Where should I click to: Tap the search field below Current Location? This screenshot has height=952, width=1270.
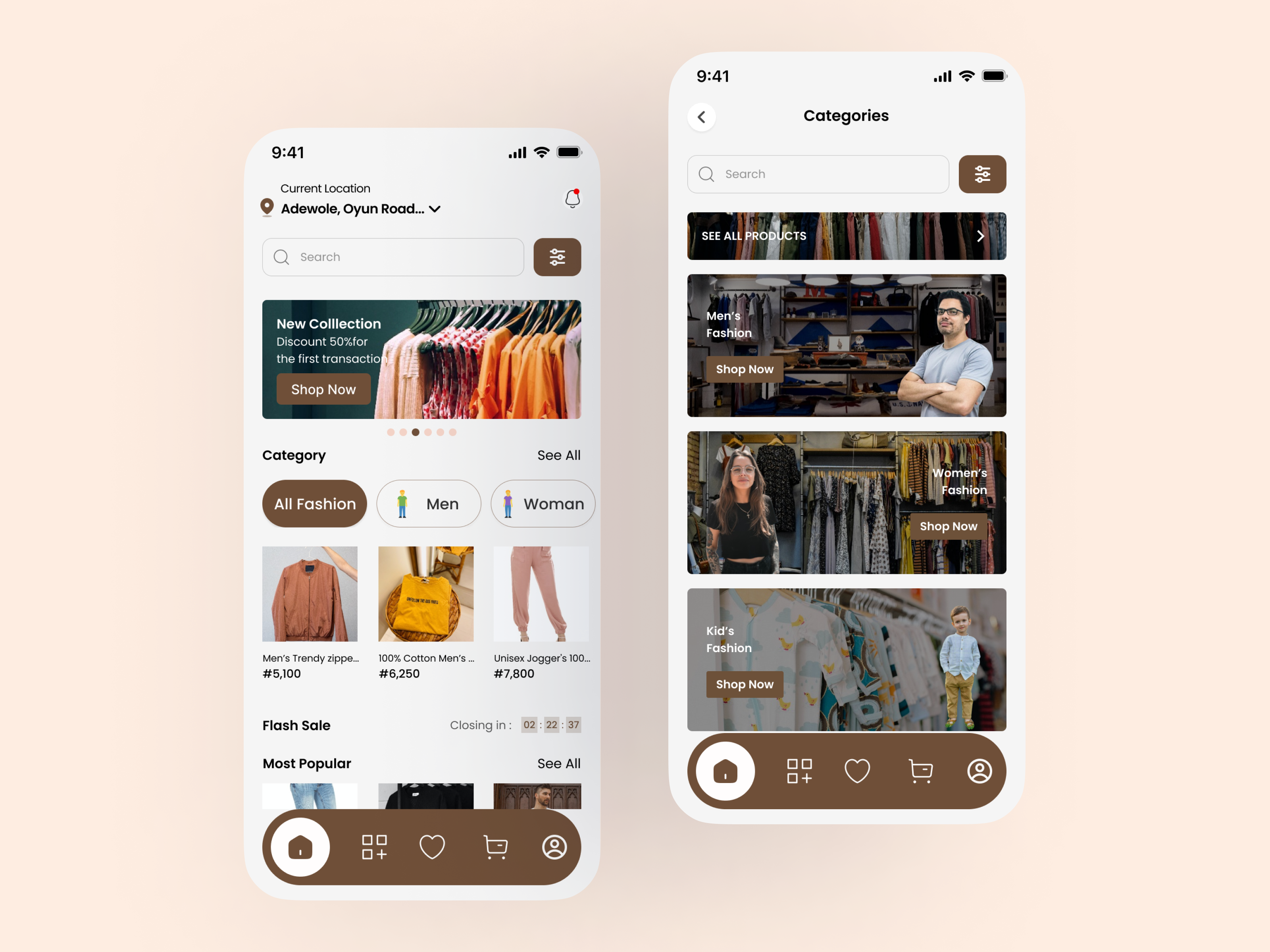click(x=393, y=257)
